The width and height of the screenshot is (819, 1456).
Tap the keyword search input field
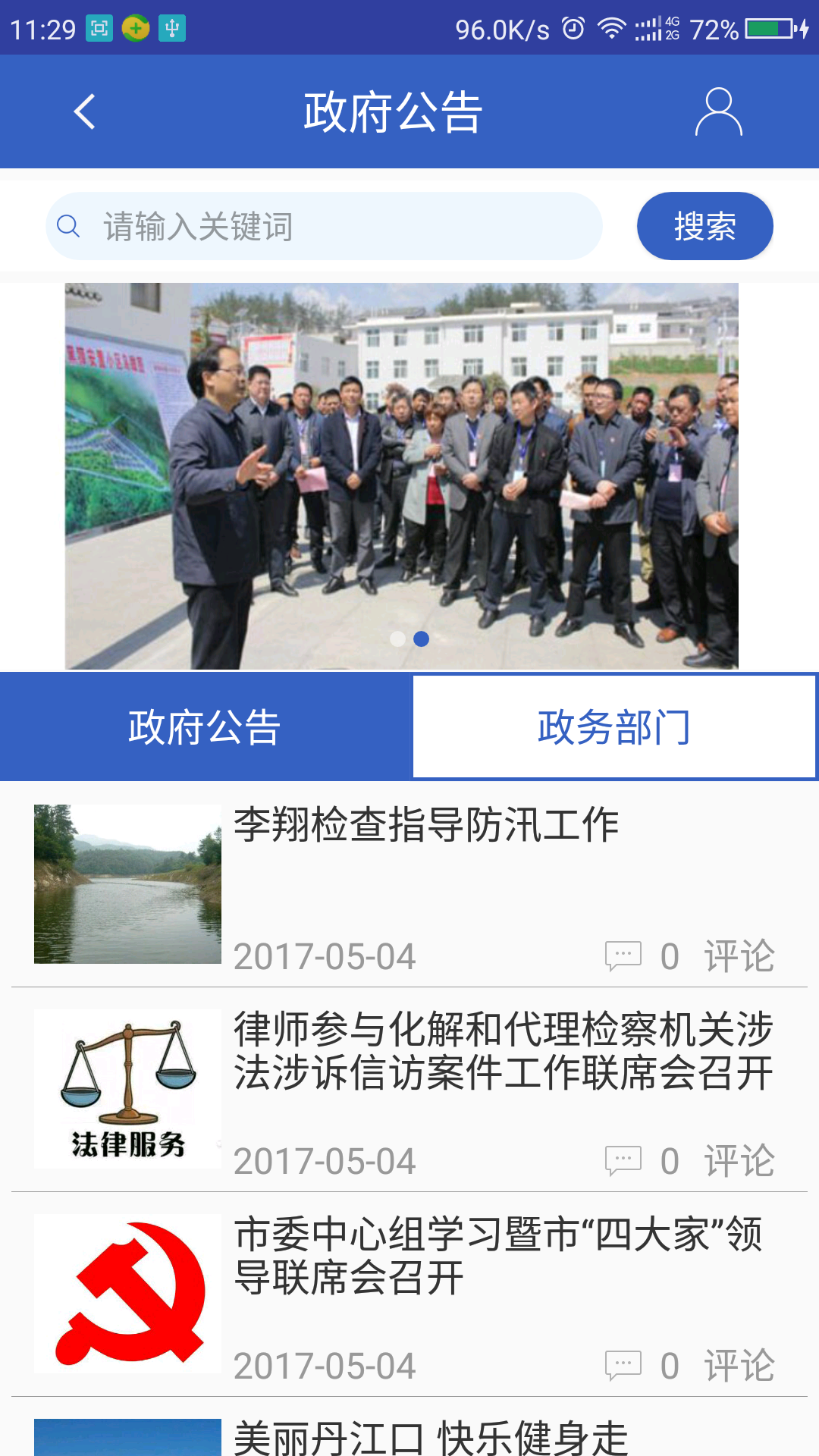coord(326,225)
